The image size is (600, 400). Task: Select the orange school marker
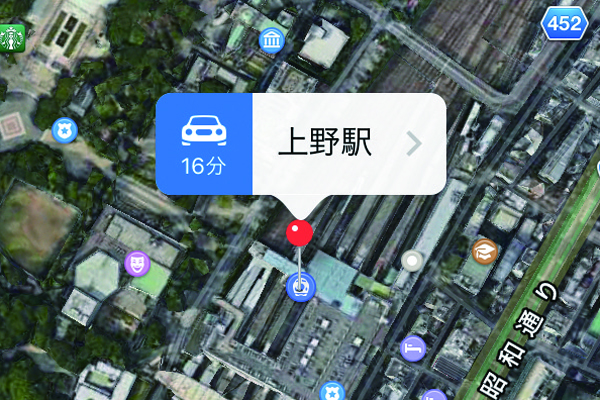click(x=485, y=251)
